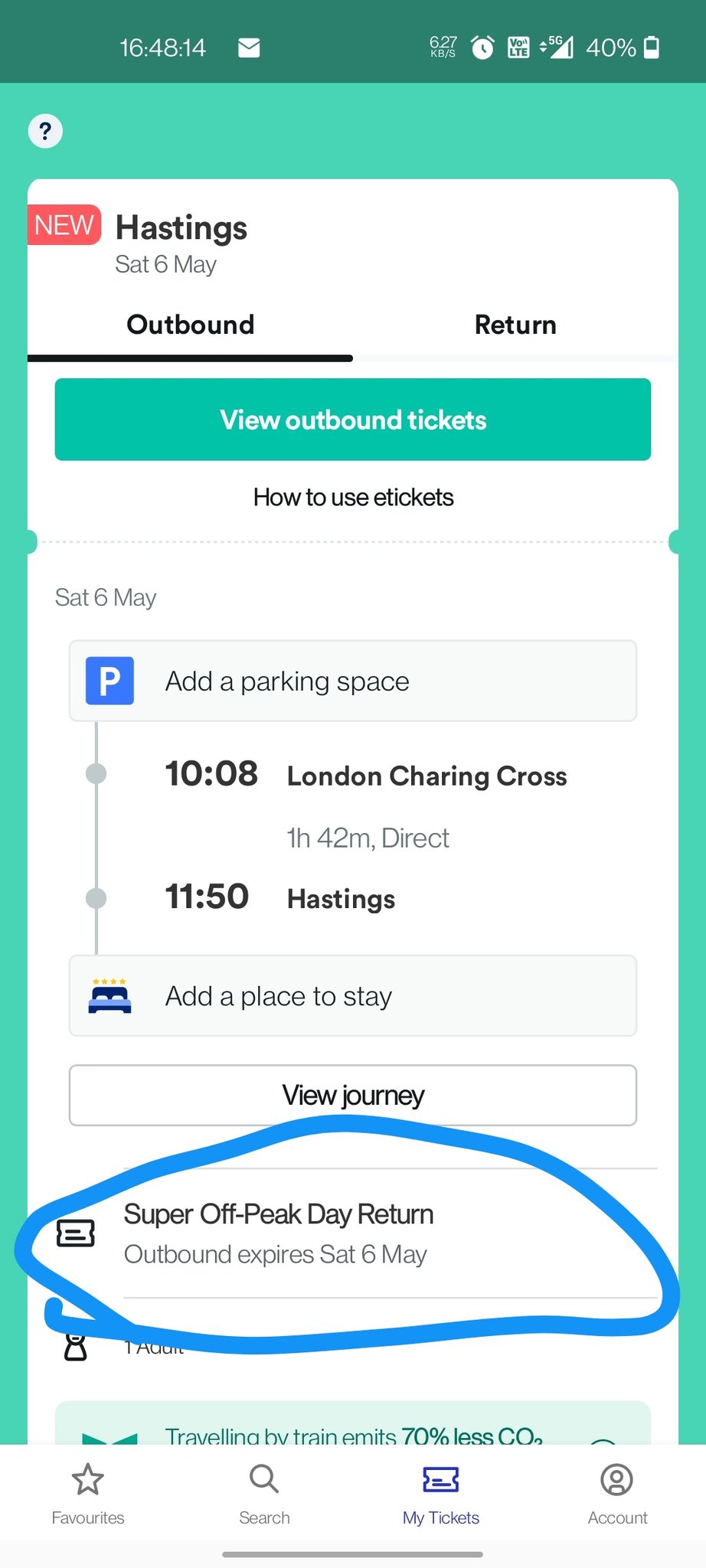Switch to My Tickets tab
Viewport: 706px width, 1568px height.
click(x=441, y=1493)
